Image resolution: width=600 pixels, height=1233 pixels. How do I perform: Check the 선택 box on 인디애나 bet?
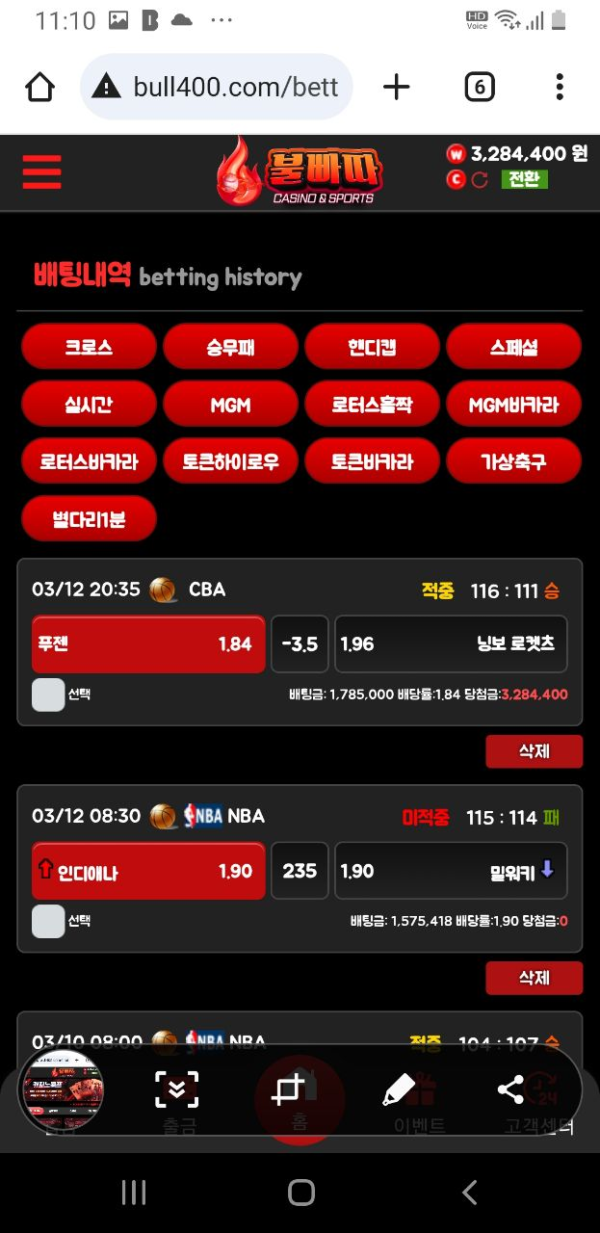(x=48, y=921)
